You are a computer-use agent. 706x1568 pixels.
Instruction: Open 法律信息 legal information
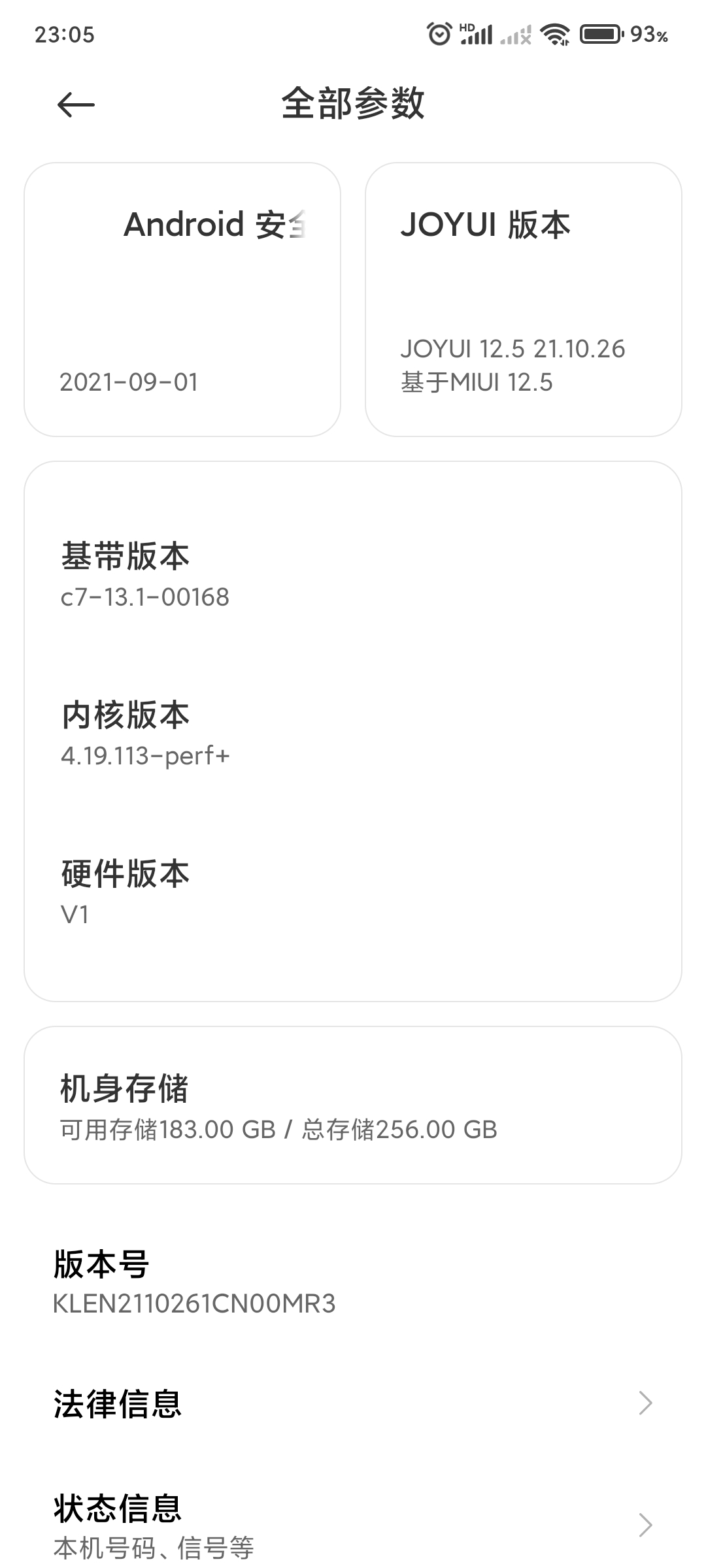click(353, 1403)
